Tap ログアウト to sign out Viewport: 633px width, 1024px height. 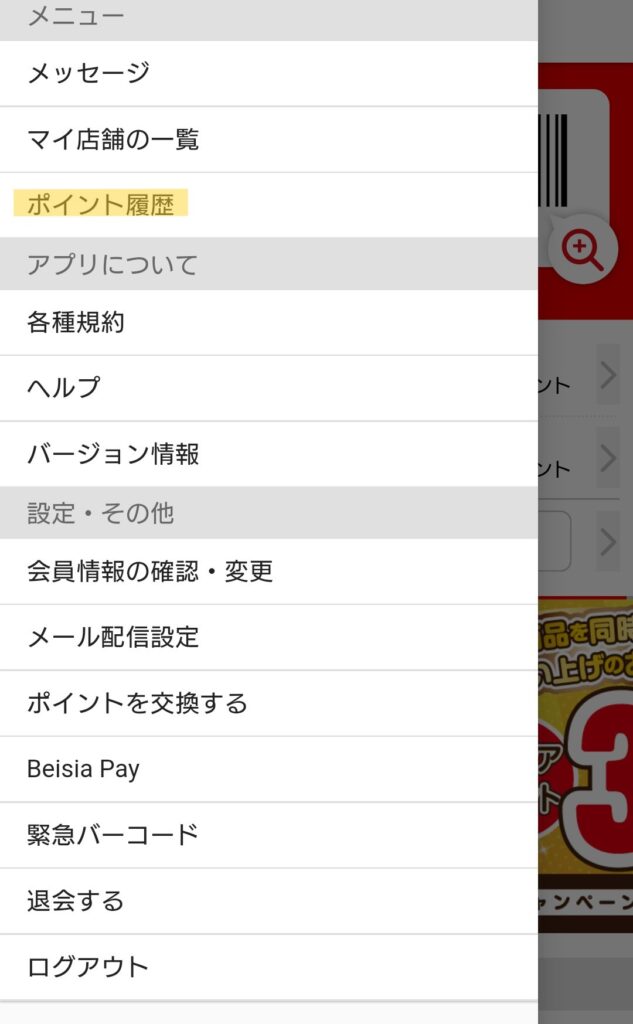88,967
